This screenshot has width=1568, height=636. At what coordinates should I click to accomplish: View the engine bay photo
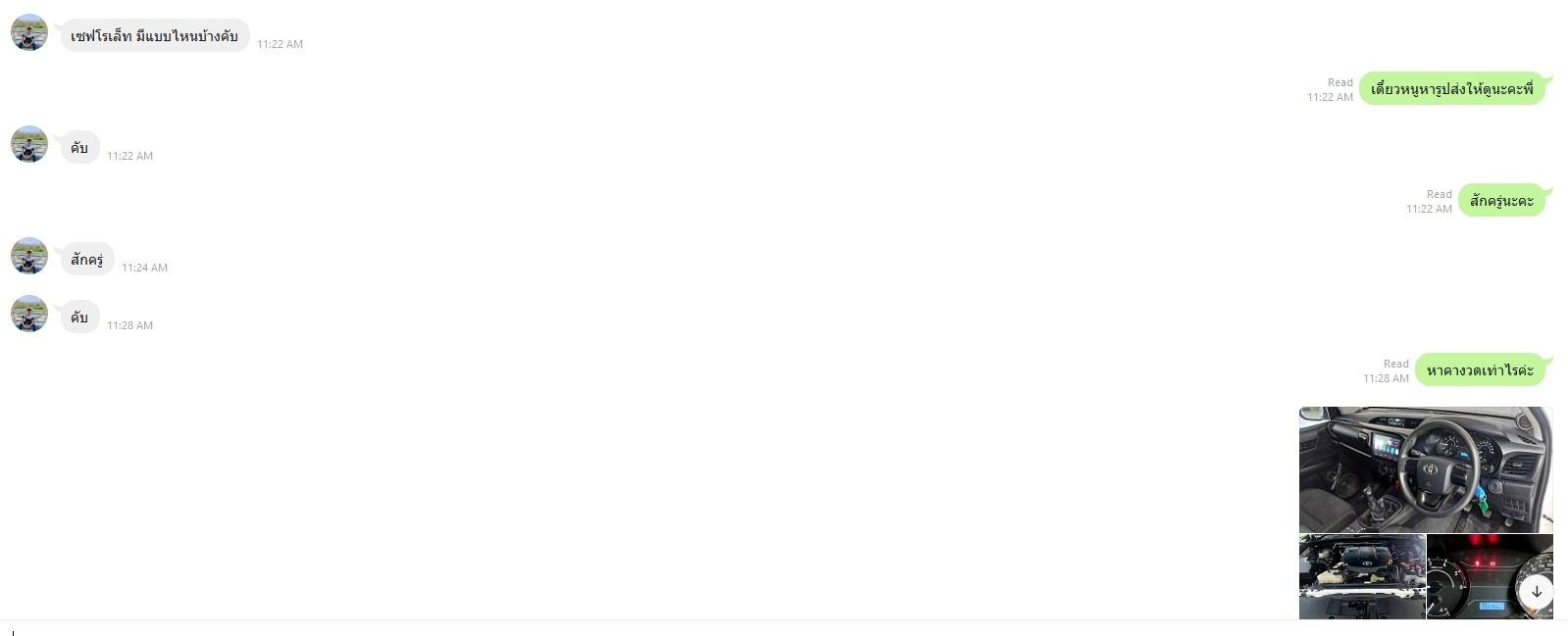(1362, 576)
